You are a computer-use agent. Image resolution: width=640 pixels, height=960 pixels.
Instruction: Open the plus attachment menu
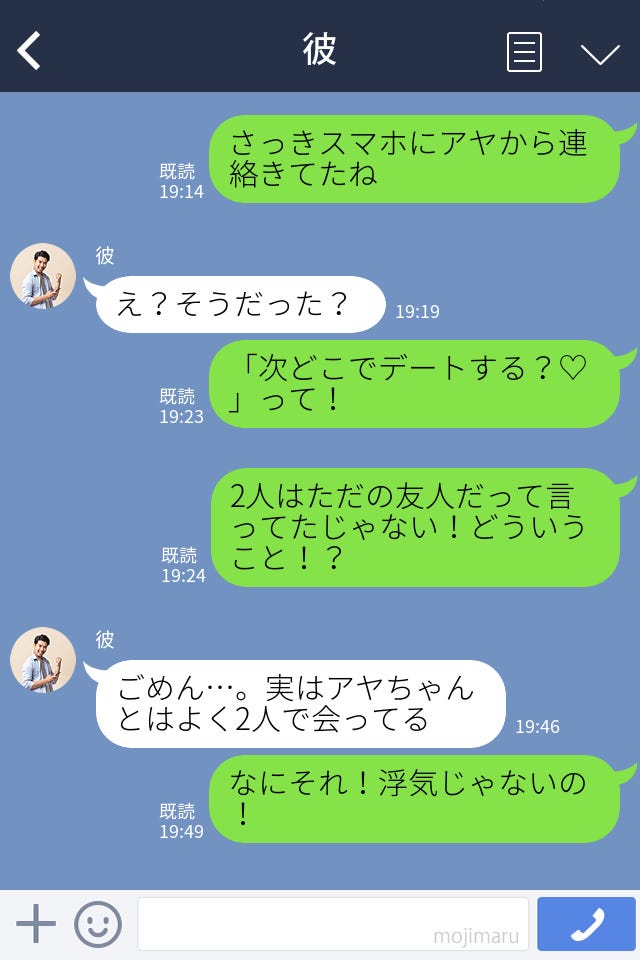(x=36, y=924)
